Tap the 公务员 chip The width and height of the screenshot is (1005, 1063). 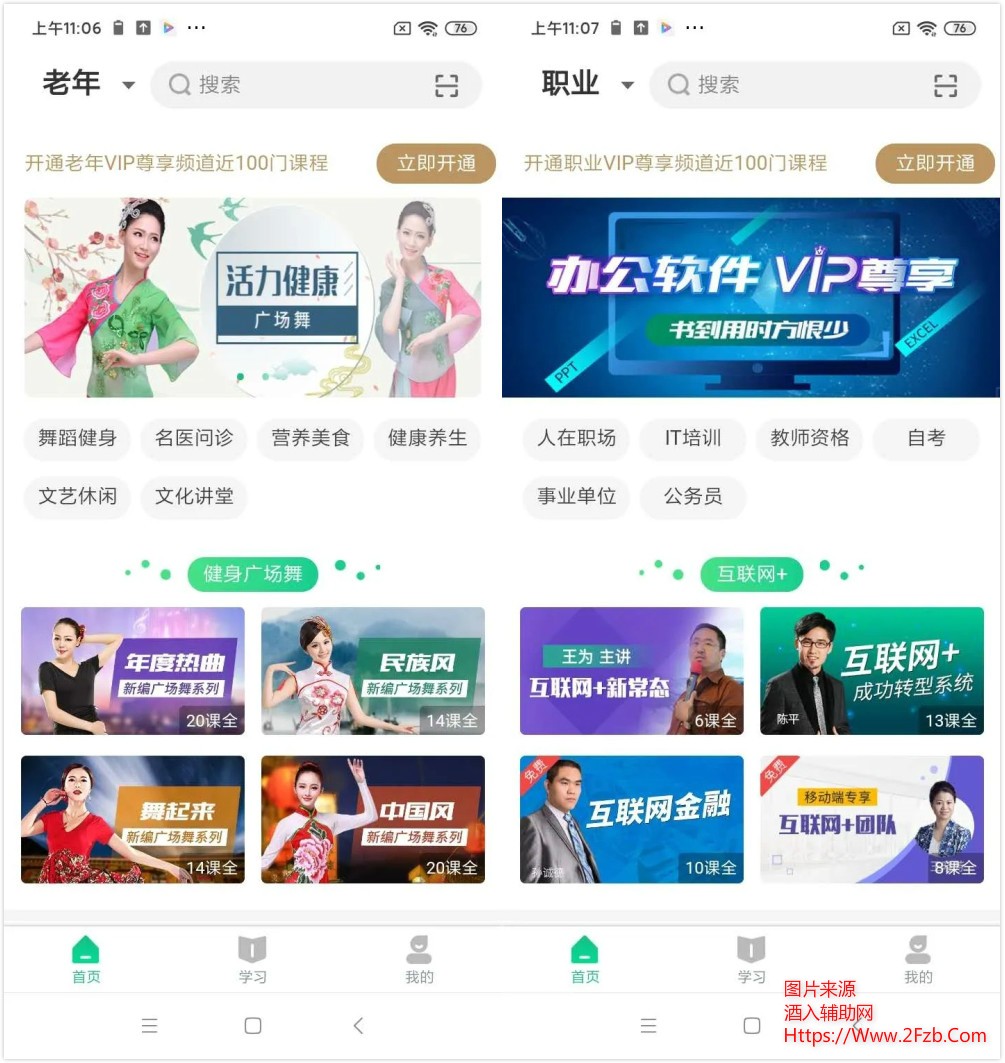pos(693,496)
